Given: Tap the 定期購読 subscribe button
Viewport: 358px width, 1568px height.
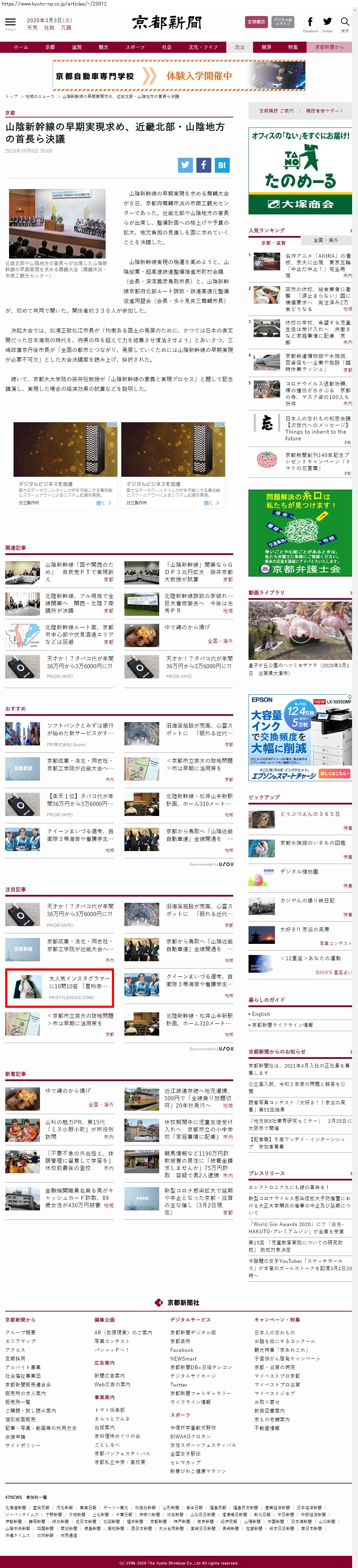Looking at the screenshot, I should 256,22.
